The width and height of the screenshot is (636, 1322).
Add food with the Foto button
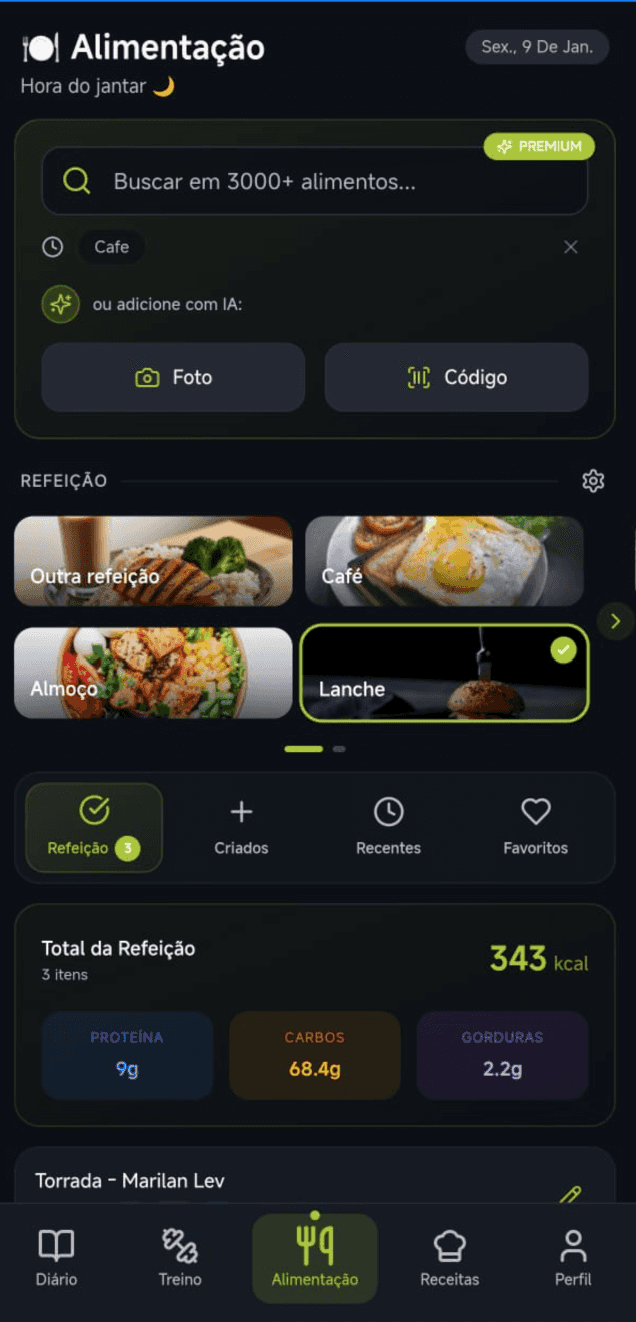coord(173,377)
